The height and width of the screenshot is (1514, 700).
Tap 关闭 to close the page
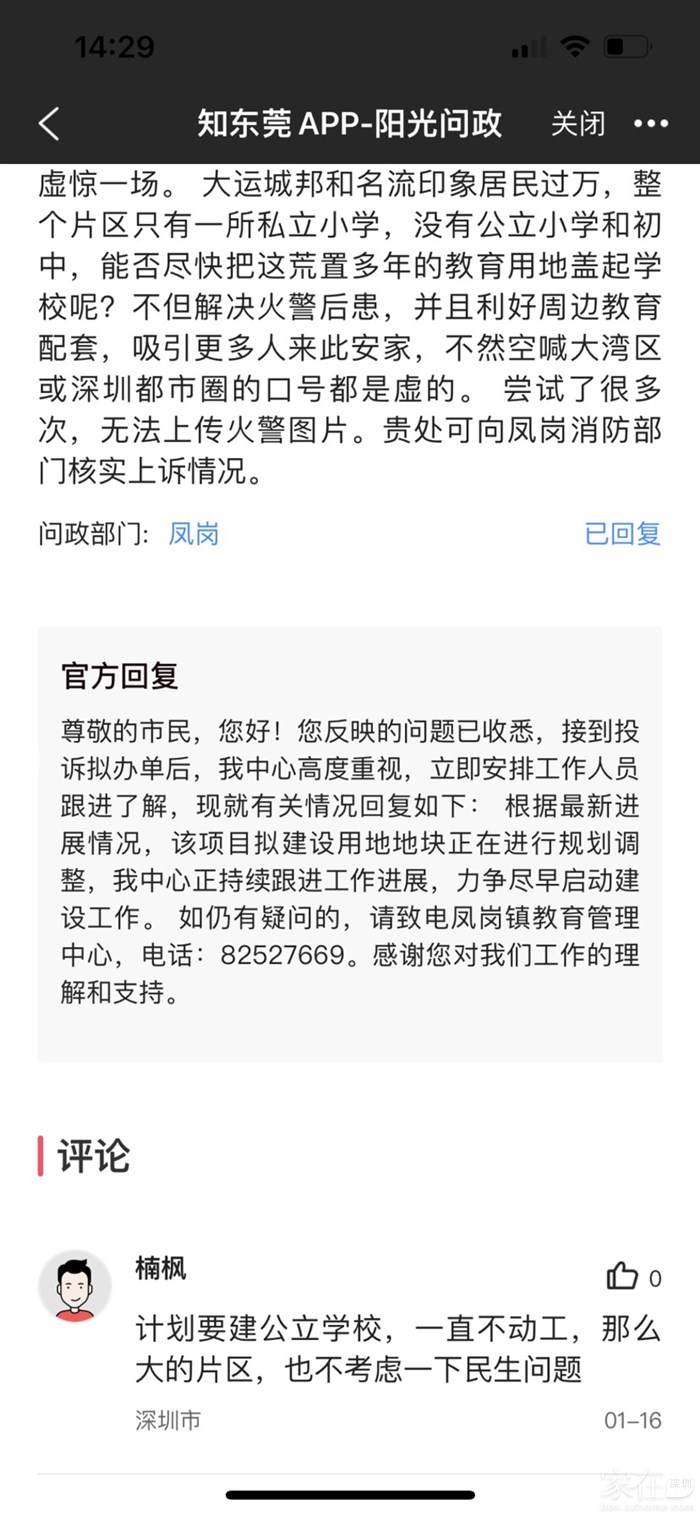(578, 124)
